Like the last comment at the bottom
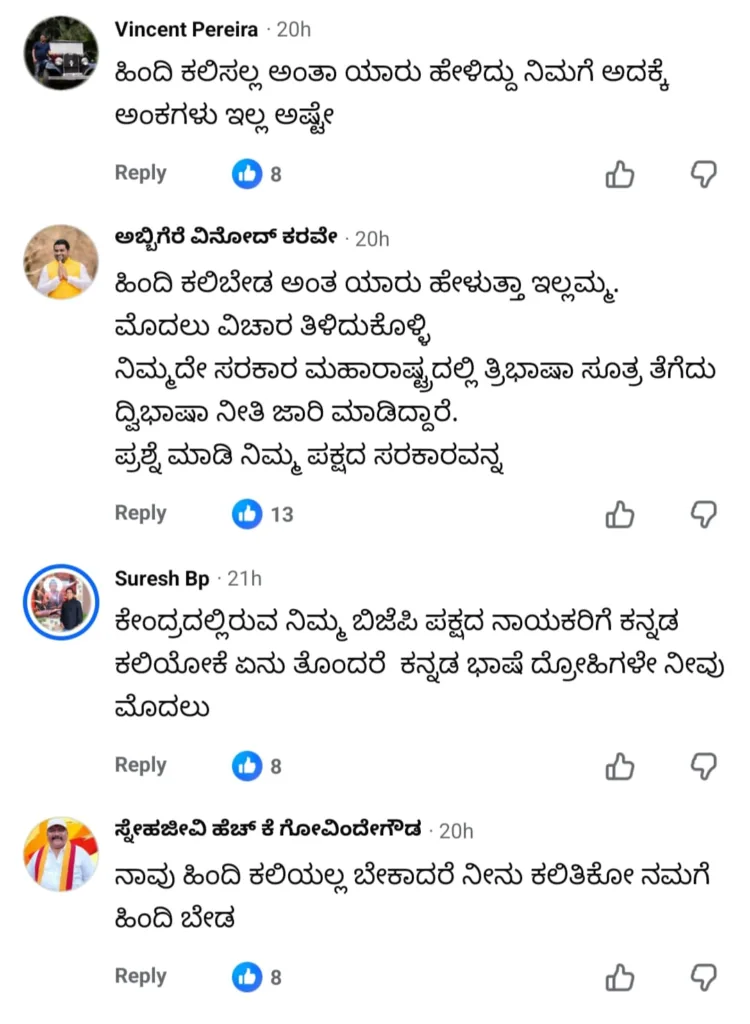Viewport: 750px width, 1024px height. click(x=620, y=977)
